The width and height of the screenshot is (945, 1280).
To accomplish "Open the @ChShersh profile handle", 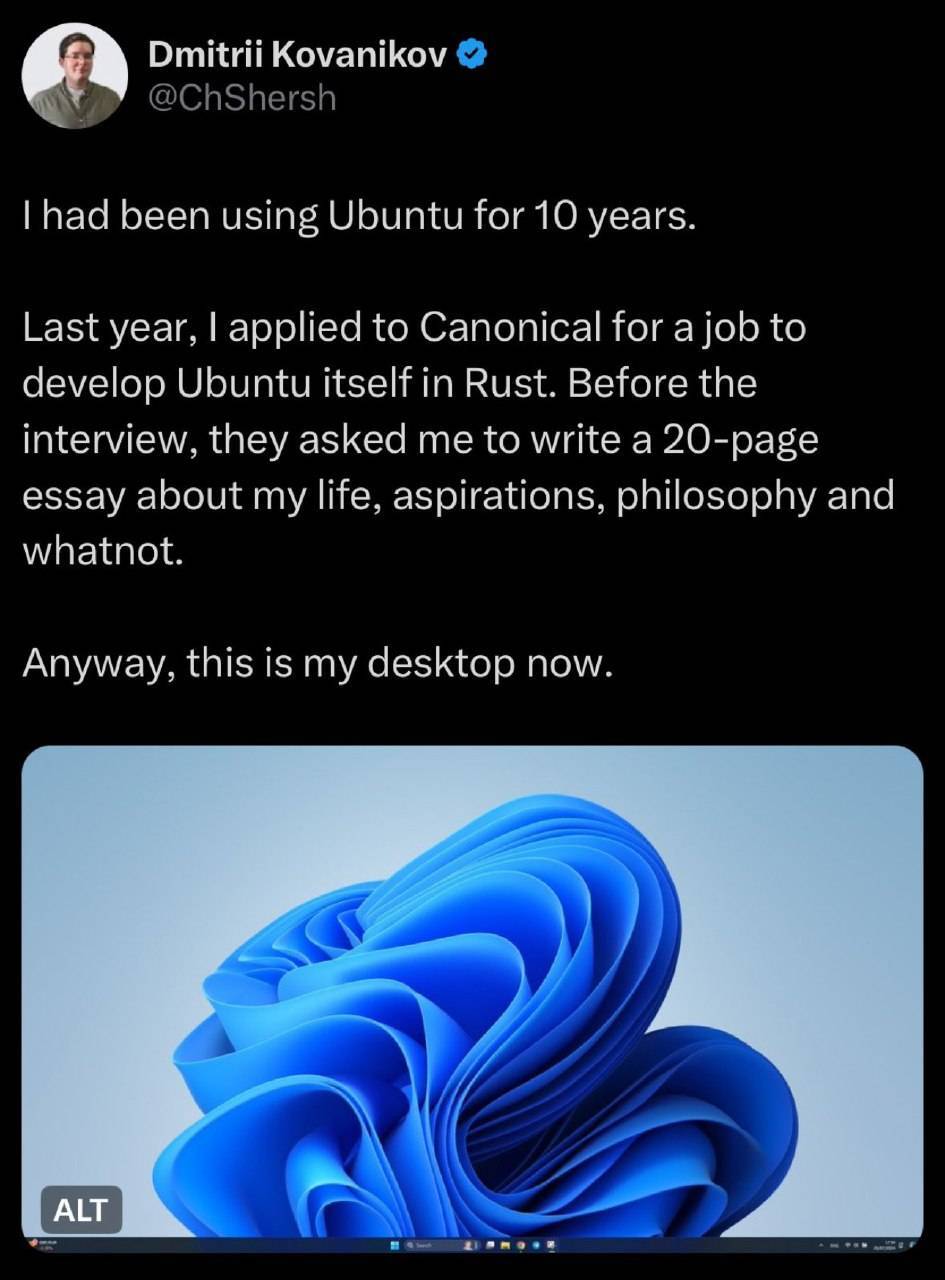I will click(x=241, y=99).
